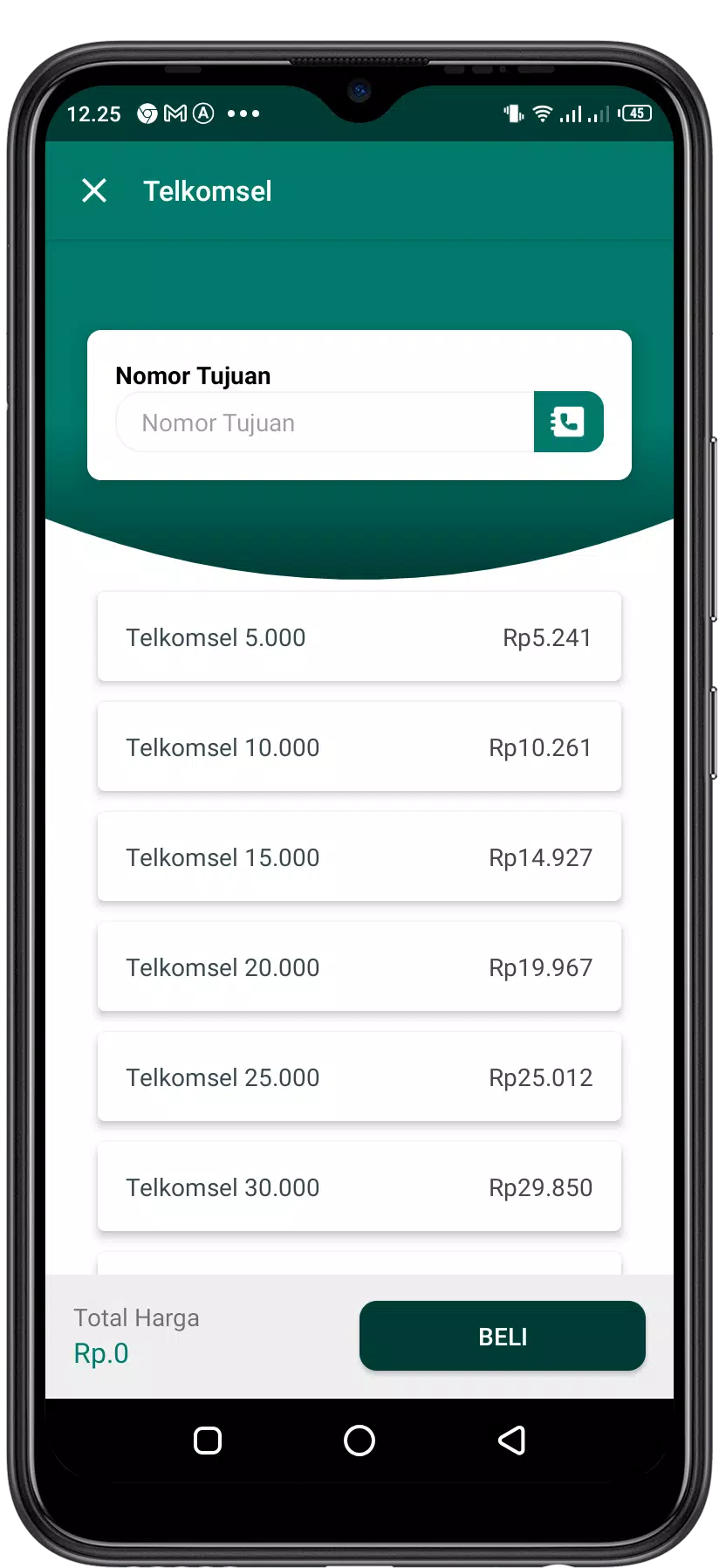Select Telkomsel 20.000 credit
Viewport: 719px width, 1568px height.
click(x=359, y=967)
